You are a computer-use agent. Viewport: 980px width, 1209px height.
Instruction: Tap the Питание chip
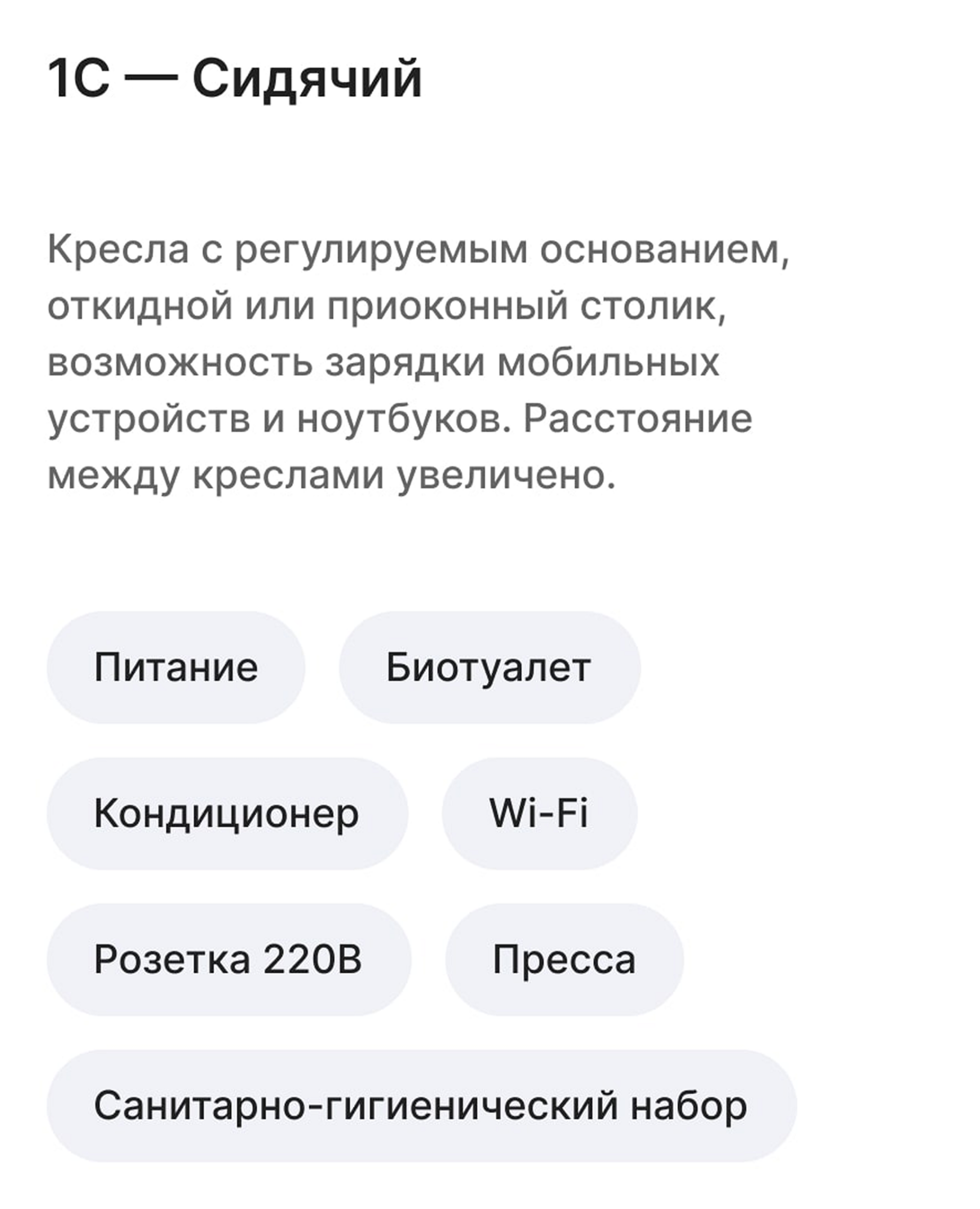click(176, 667)
